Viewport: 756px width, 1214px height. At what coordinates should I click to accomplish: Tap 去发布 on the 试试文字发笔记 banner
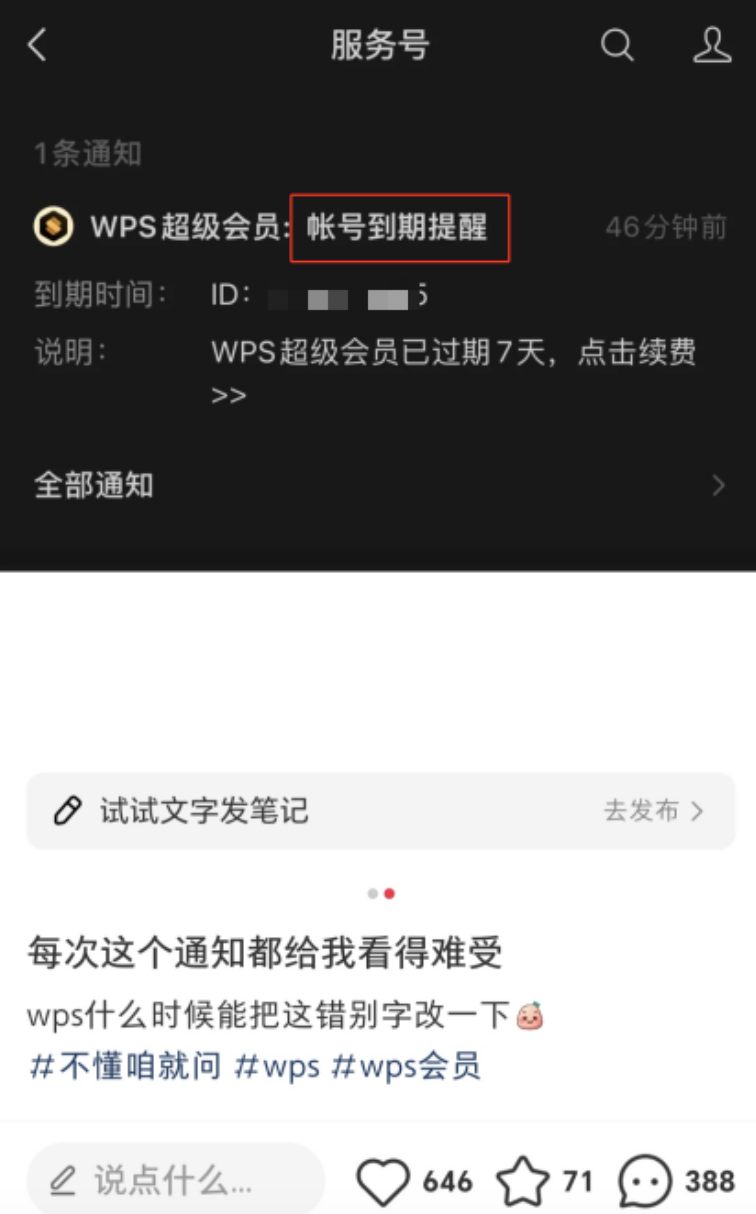click(653, 811)
